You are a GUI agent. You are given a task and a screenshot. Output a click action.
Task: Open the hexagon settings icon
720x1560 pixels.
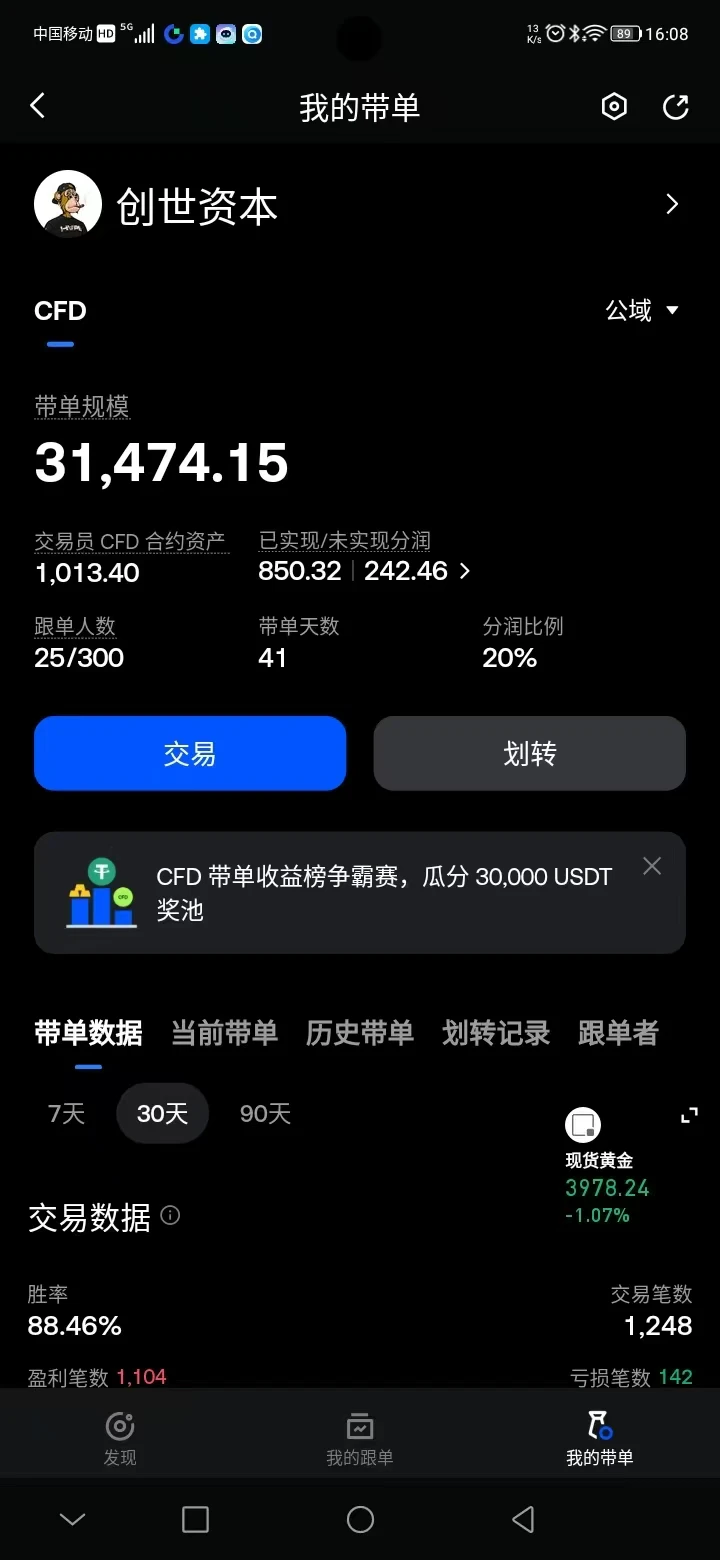(x=614, y=107)
